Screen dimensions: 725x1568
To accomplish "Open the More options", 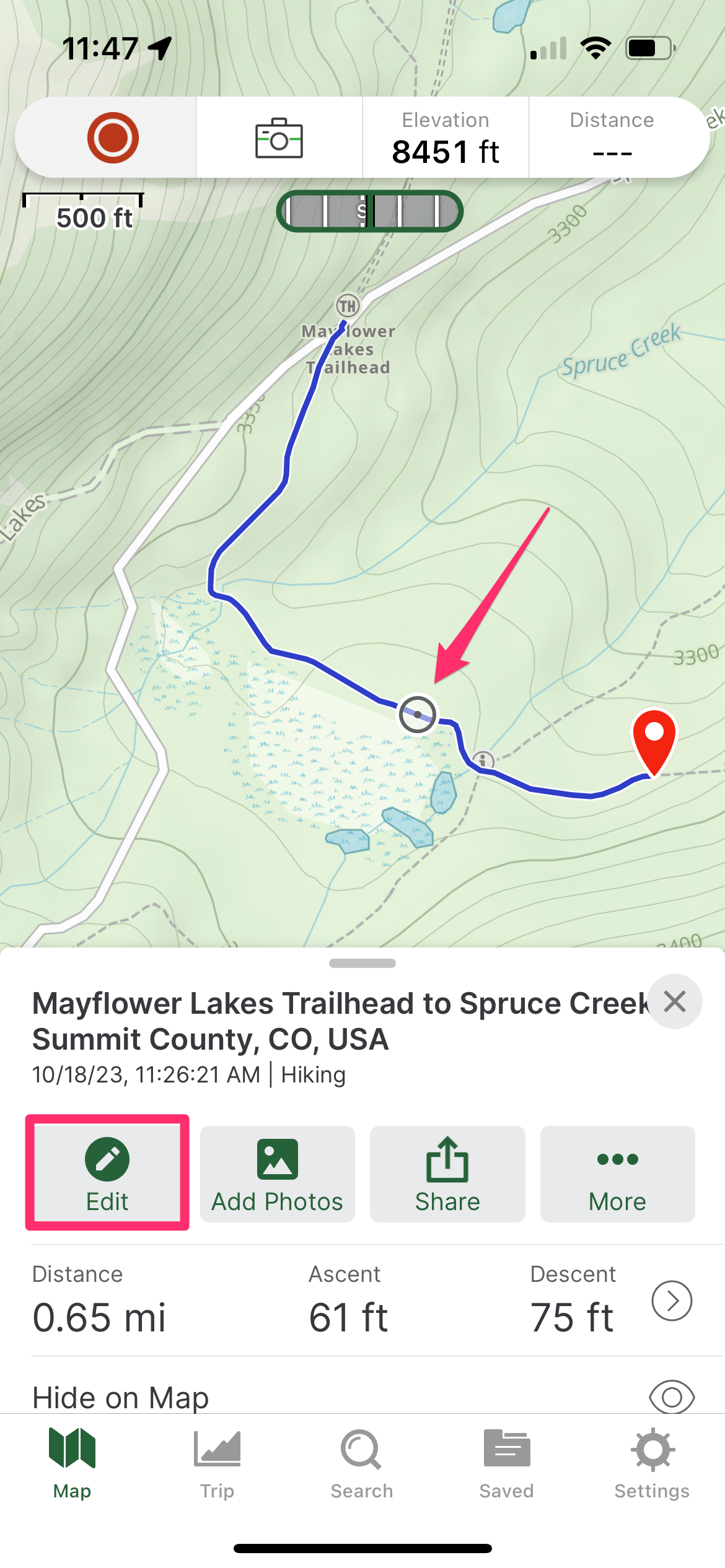I will [617, 1174].
